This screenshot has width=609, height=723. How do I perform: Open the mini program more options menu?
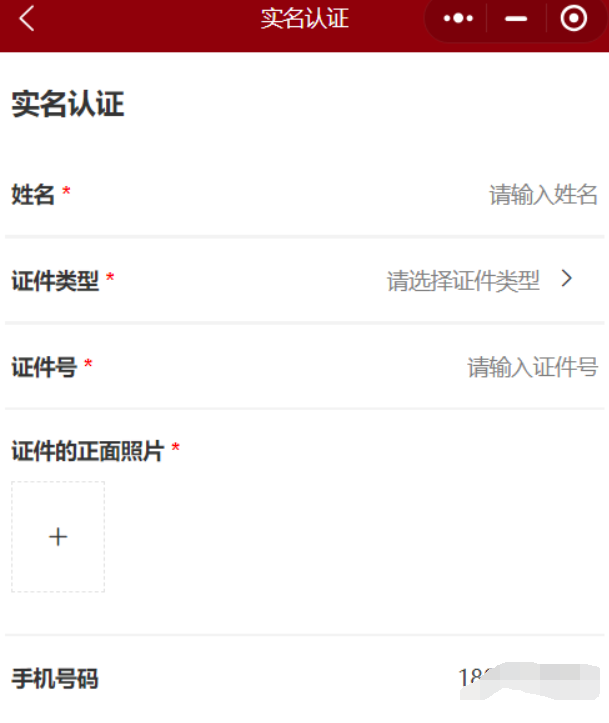[458, 19]
